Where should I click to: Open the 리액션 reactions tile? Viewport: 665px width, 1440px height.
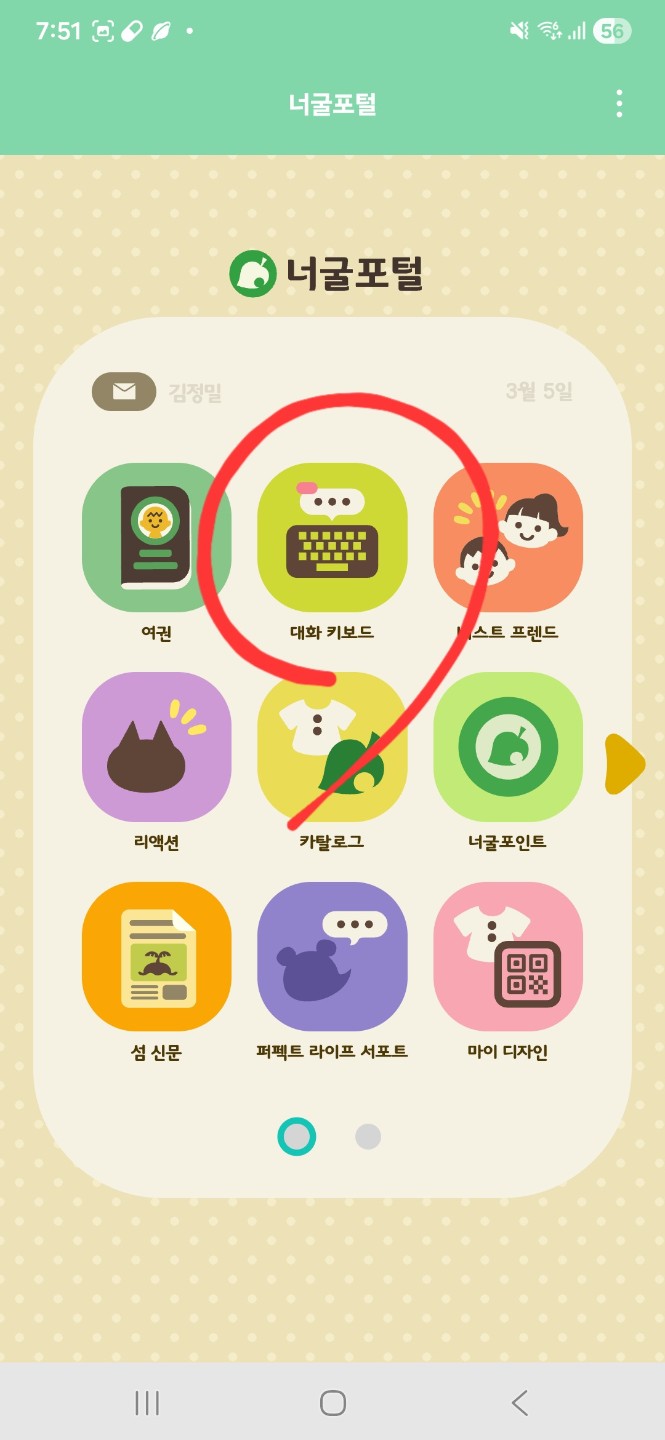[x=156, y=747]
